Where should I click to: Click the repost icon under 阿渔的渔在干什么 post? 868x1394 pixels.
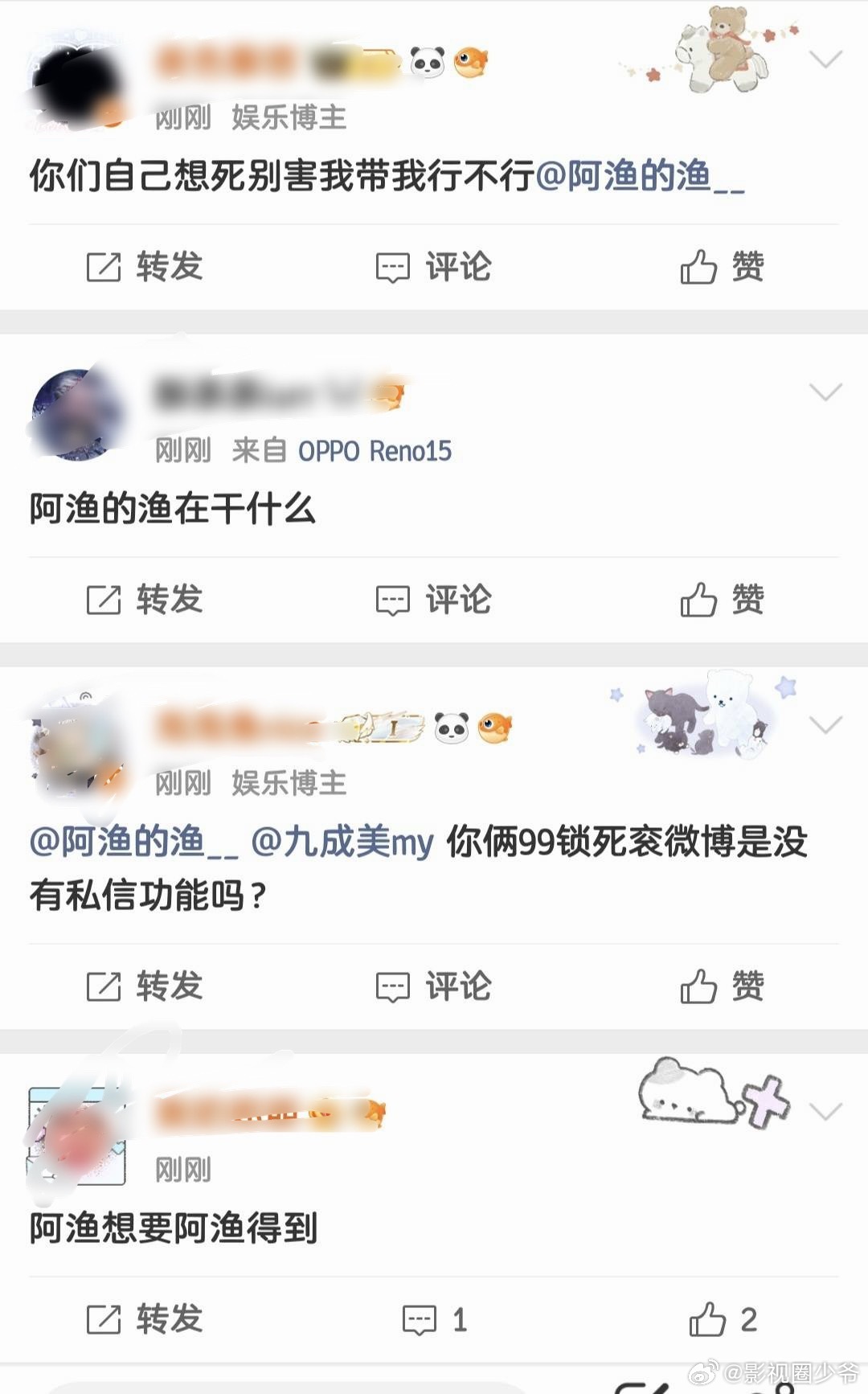coord(100,597)
